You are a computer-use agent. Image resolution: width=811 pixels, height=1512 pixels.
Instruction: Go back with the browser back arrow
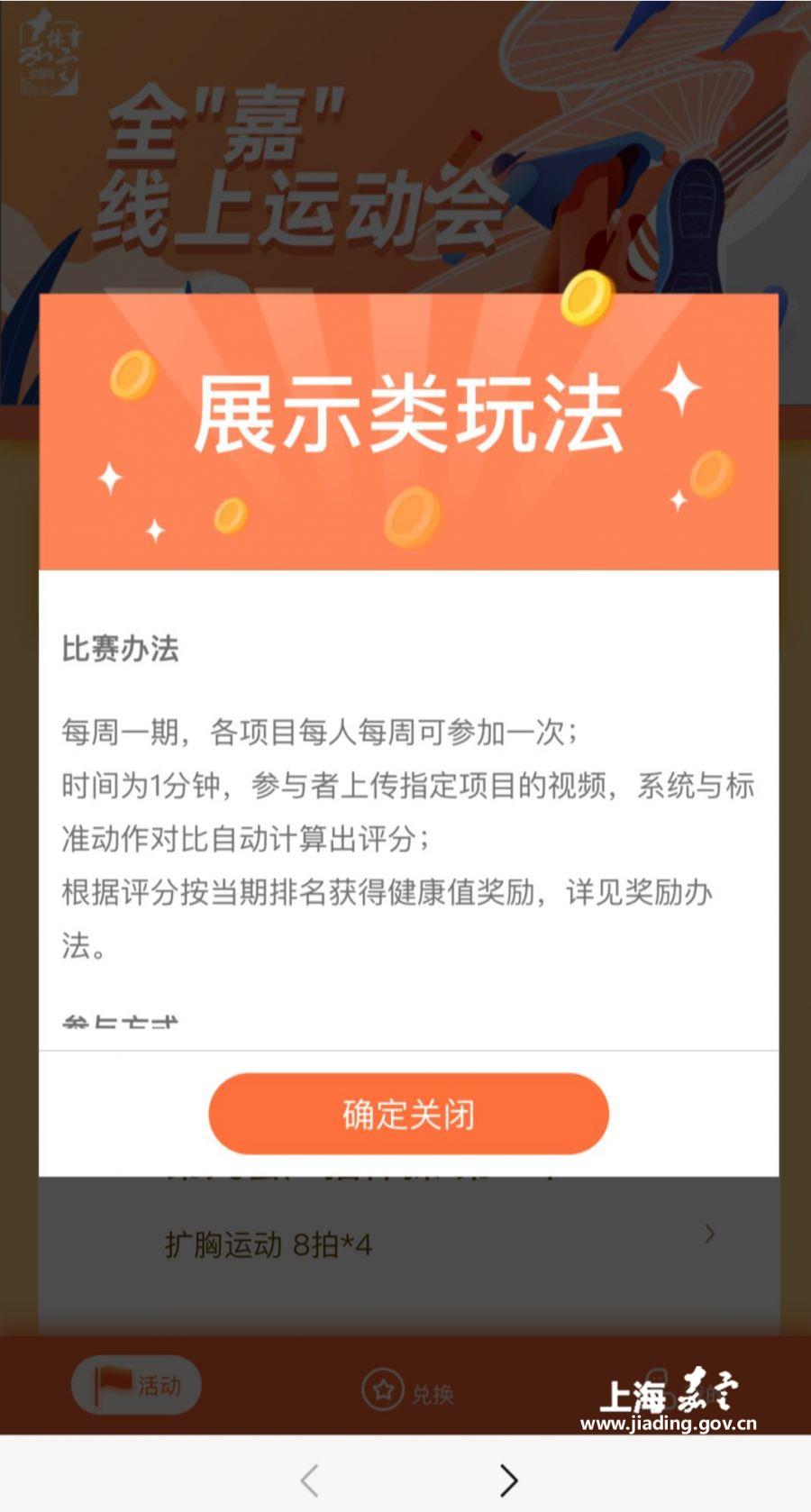[x=309, y=1480]
